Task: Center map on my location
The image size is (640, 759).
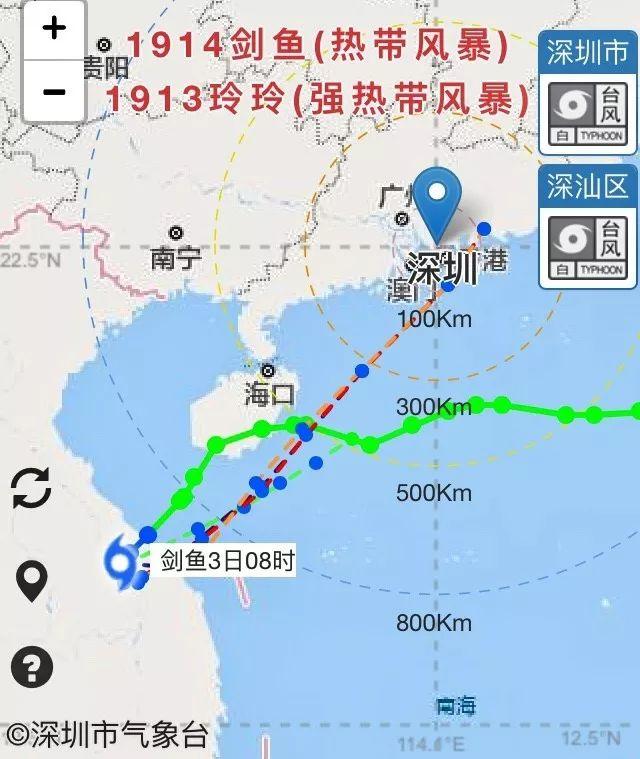Action: point(32,580)
